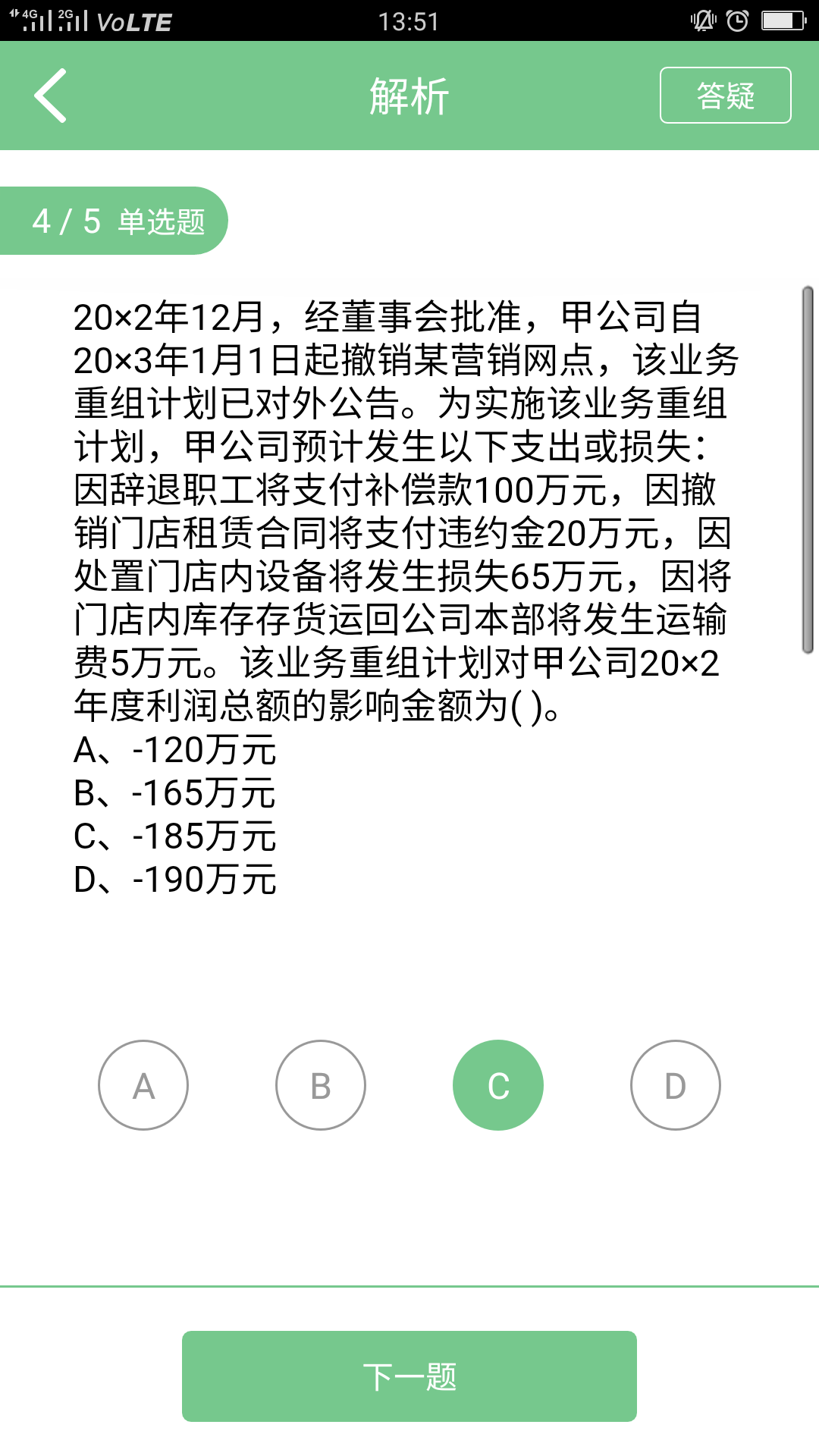Select answer circle B
This screenshot has width=819, height=1456.
coord(321,1084)
